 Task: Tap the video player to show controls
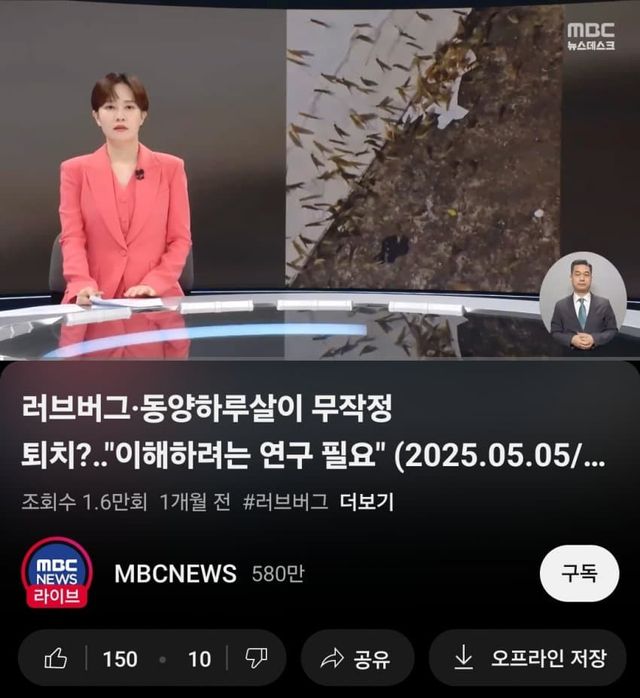[x=320, y=180]
